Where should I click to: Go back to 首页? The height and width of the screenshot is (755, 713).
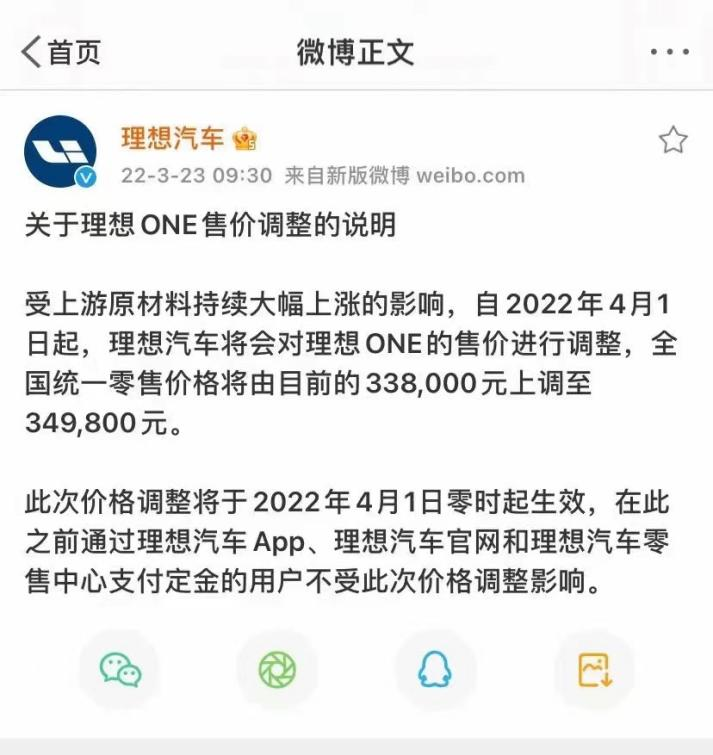61,51
